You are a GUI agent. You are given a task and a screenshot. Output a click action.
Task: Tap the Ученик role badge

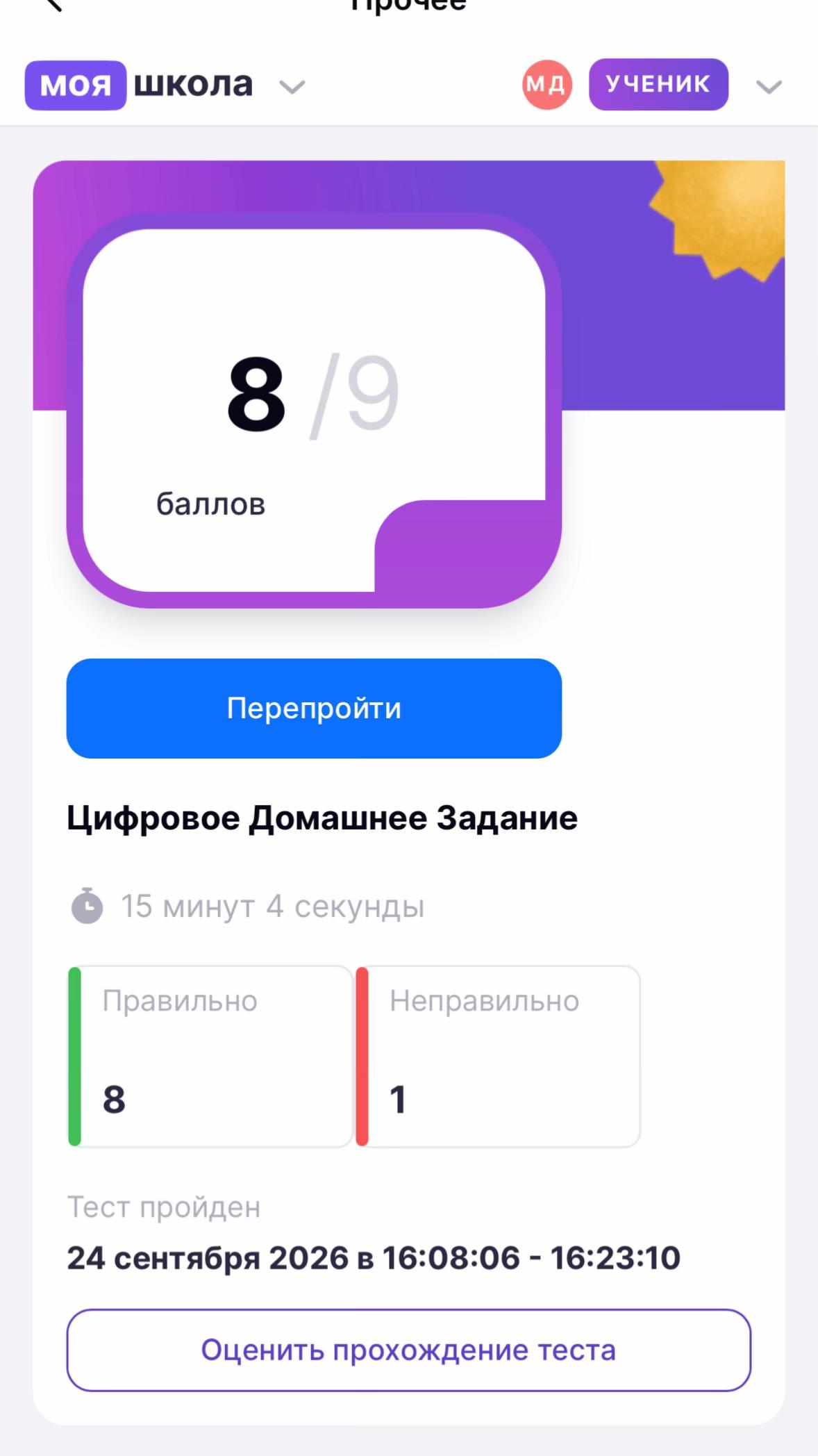[658, 84]
